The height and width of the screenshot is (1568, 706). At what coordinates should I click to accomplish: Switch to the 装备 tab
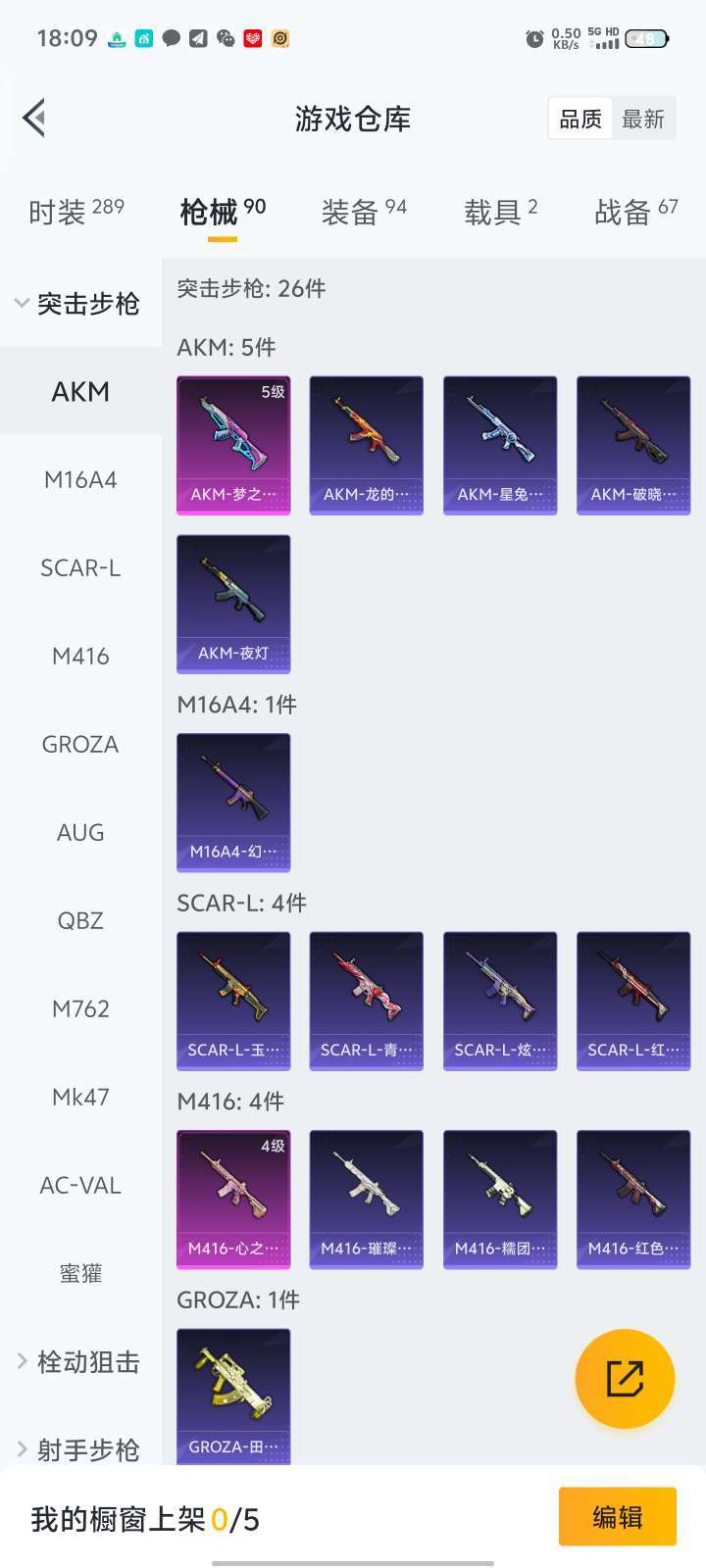tap(364, 211)
